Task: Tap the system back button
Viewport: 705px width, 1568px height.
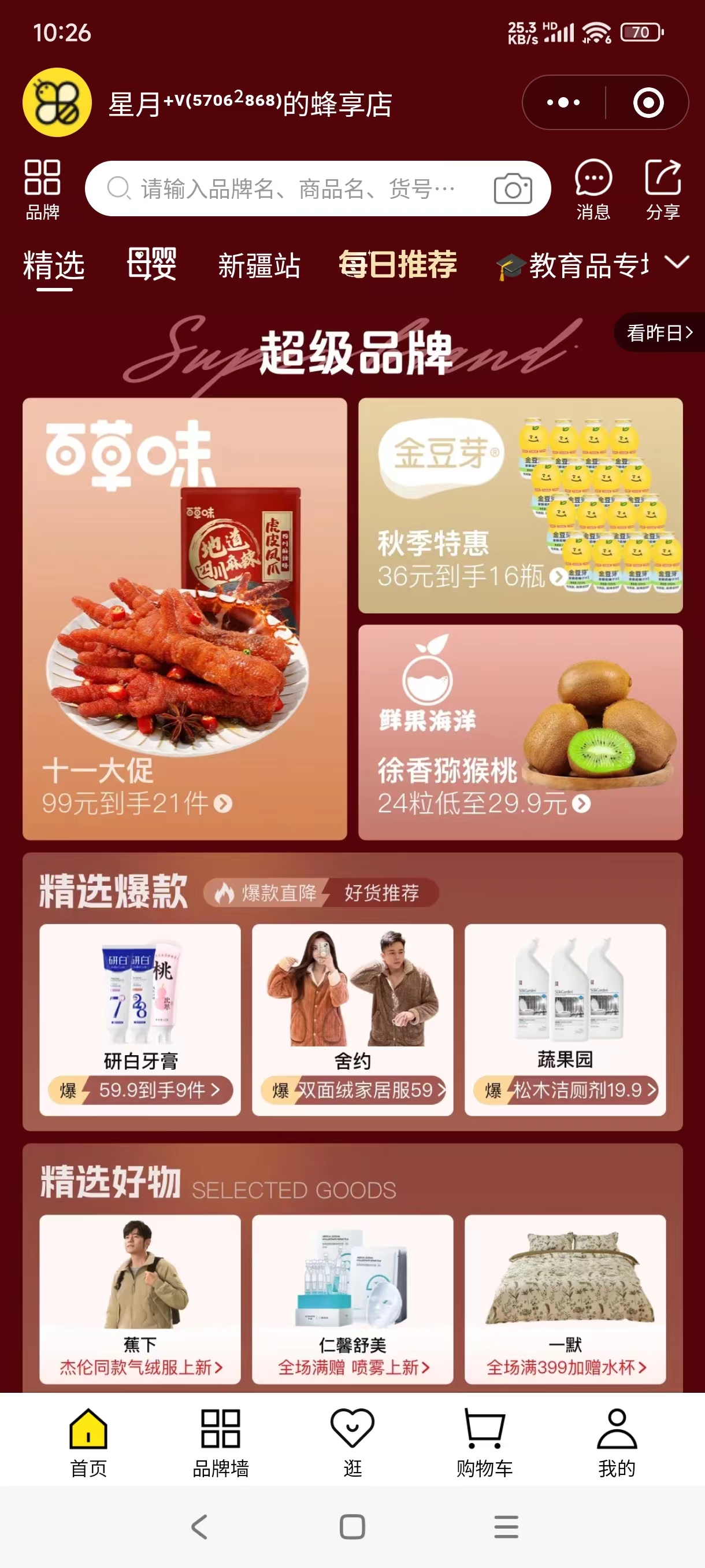Action: pos(199,1526)
